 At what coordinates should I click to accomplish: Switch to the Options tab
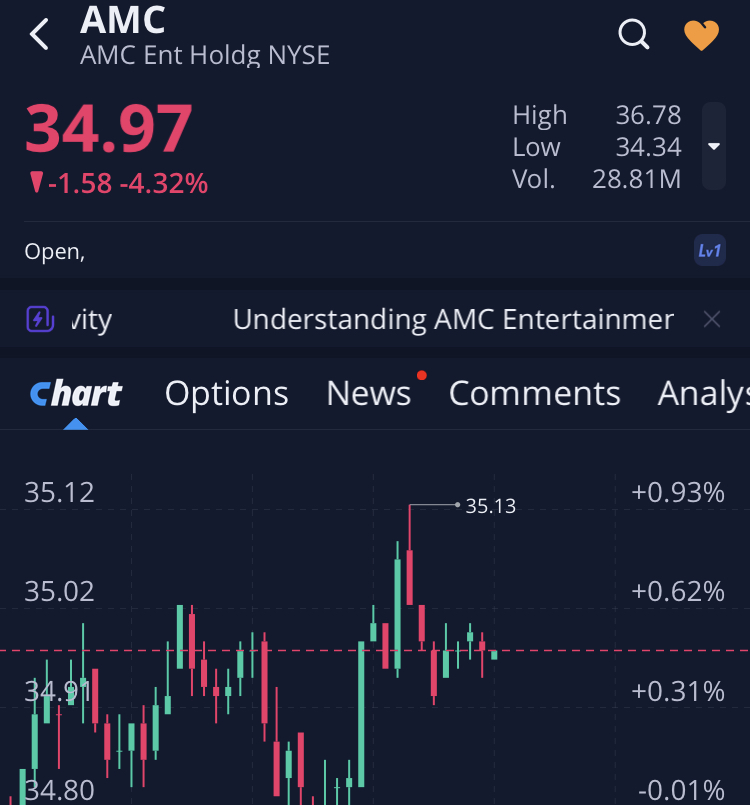226,394
